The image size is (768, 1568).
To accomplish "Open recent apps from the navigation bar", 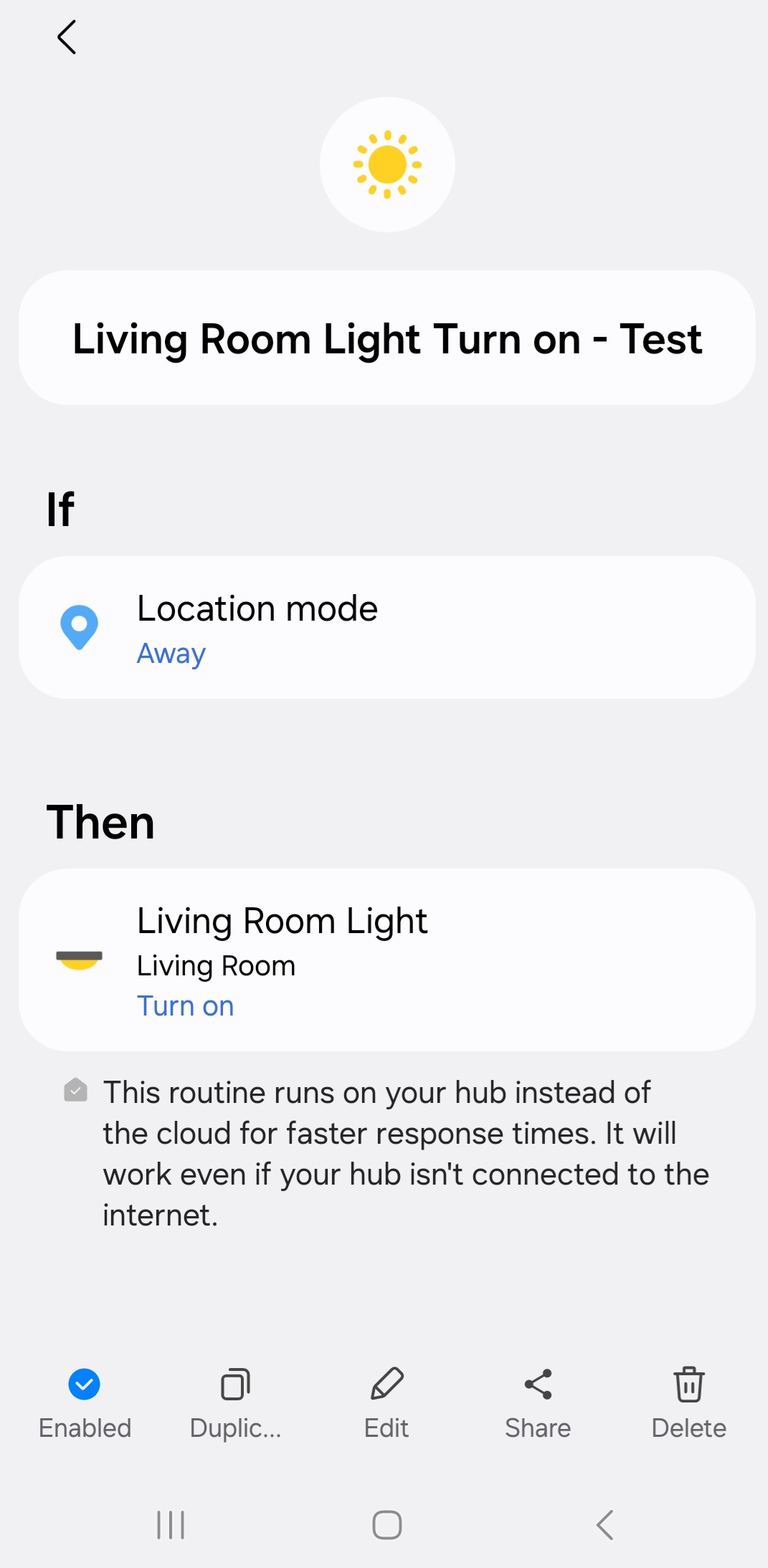I will [x=171, y=1525].
